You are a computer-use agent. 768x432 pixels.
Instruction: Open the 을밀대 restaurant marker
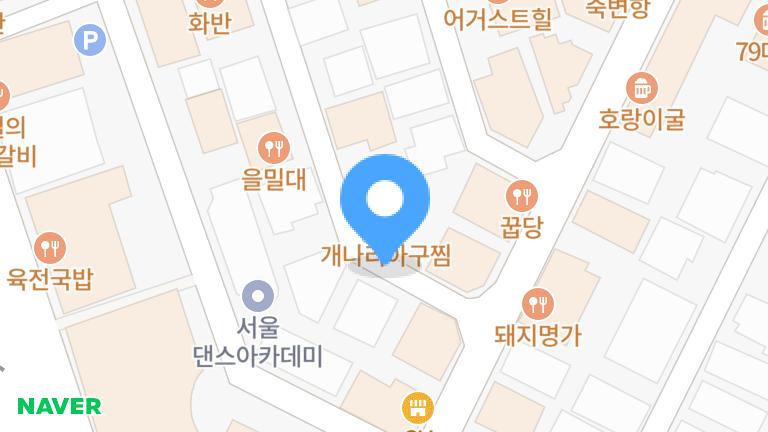(x=273, y=150)
